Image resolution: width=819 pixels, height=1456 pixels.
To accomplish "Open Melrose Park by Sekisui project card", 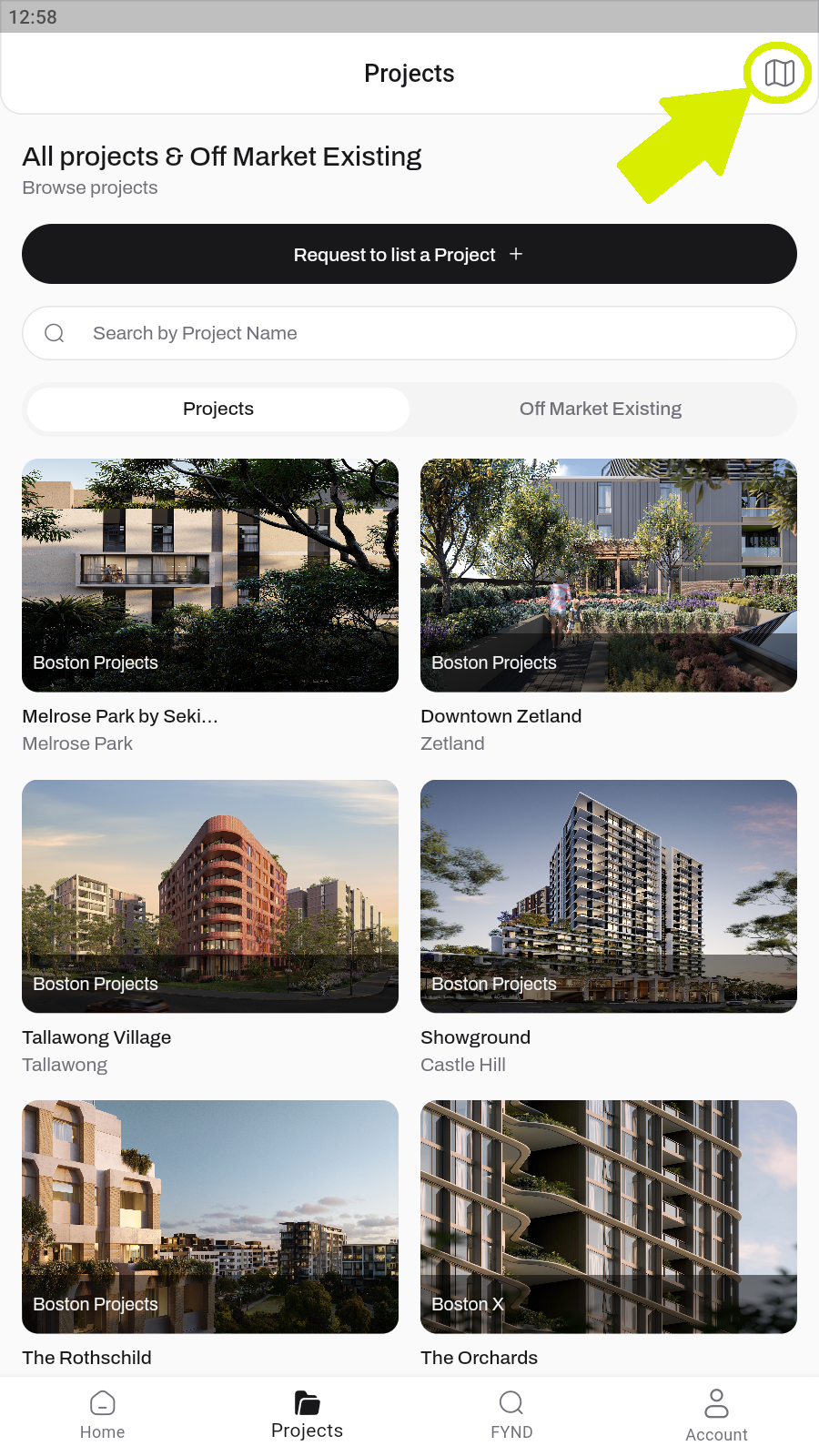I will [x=210, y=575].
